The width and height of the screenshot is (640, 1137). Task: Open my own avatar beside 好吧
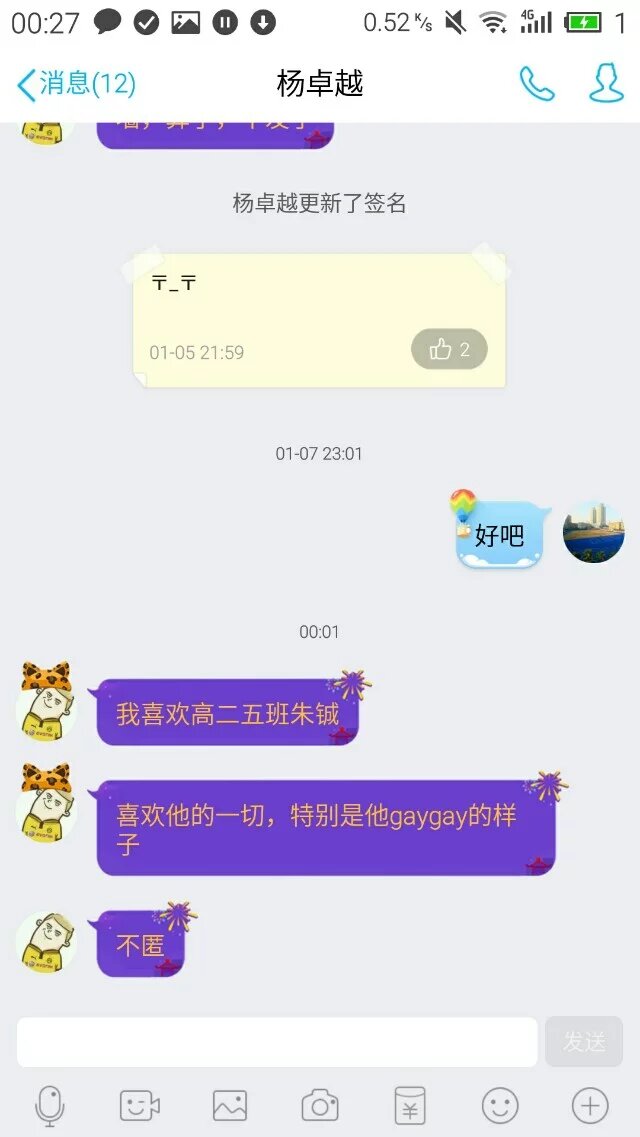tap(593, 533)
